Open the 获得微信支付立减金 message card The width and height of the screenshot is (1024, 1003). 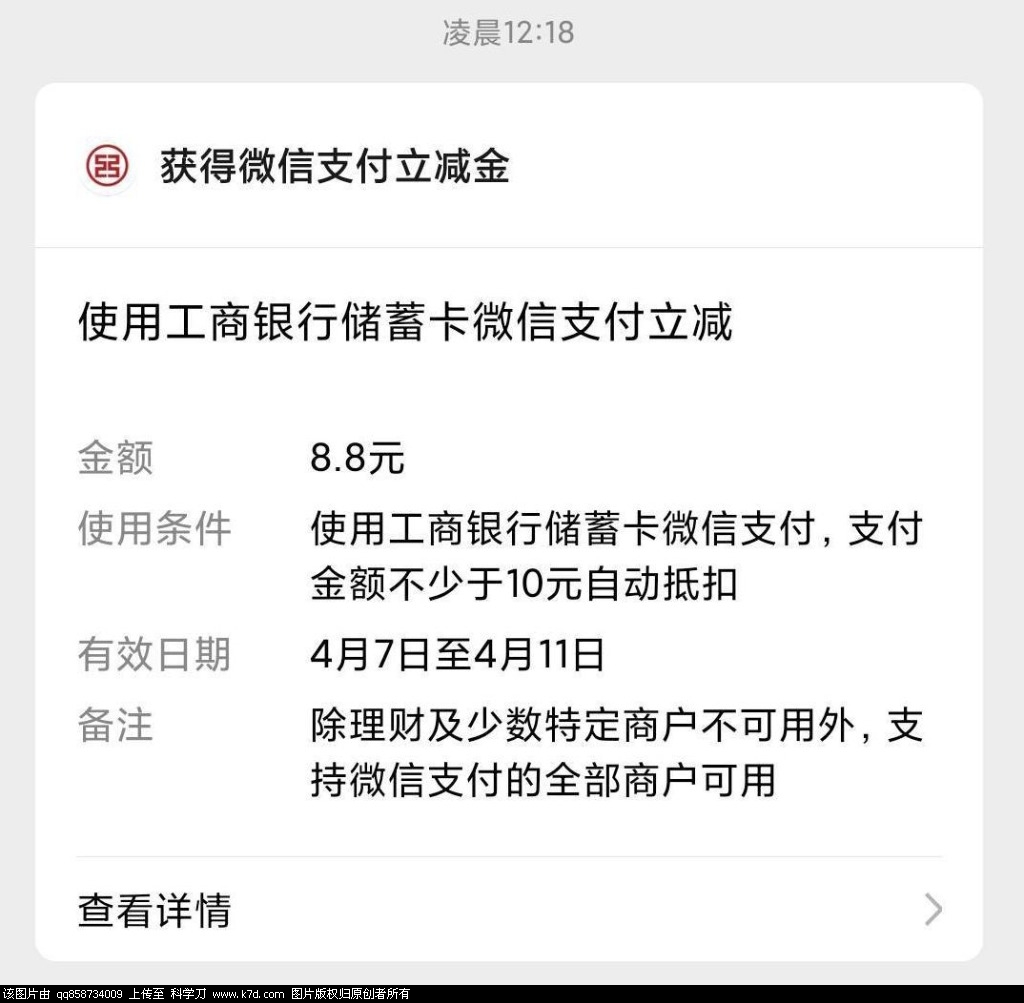[334, 166]
